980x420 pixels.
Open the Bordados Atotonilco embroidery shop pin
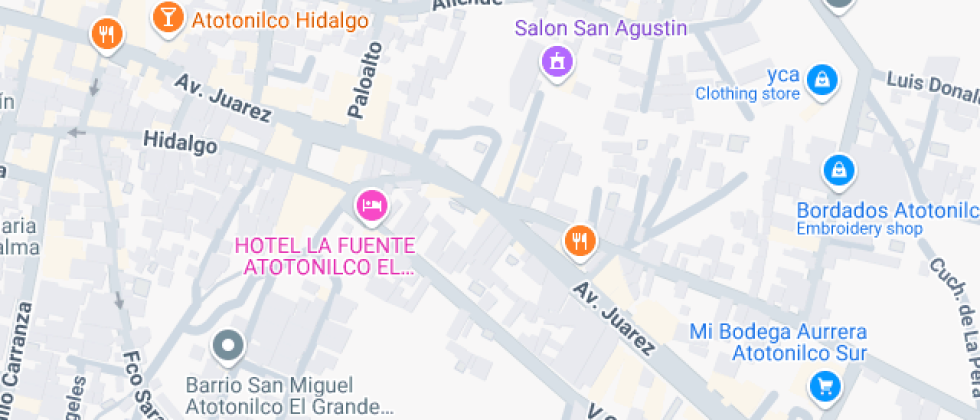838,171
